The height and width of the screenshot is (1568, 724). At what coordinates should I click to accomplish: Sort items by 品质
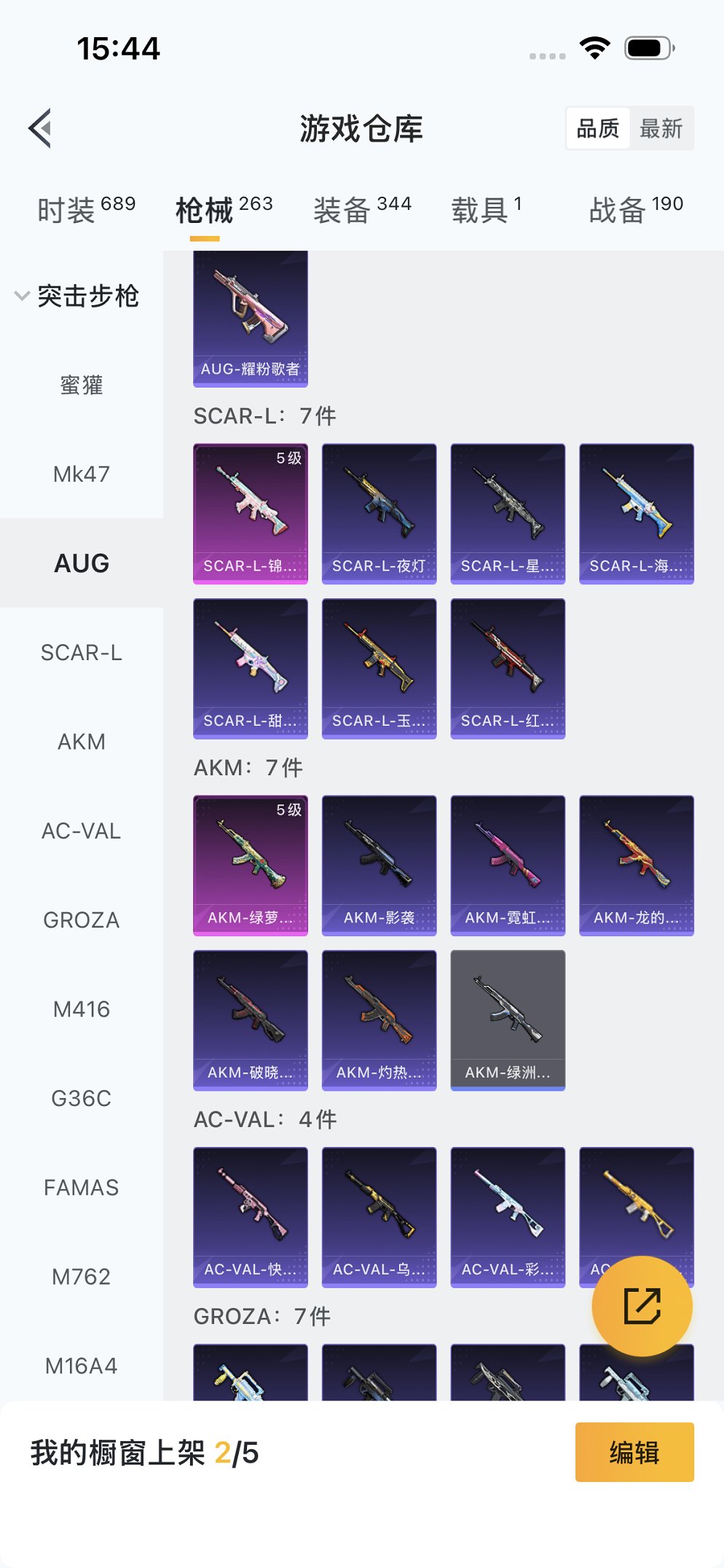(597, 128)
